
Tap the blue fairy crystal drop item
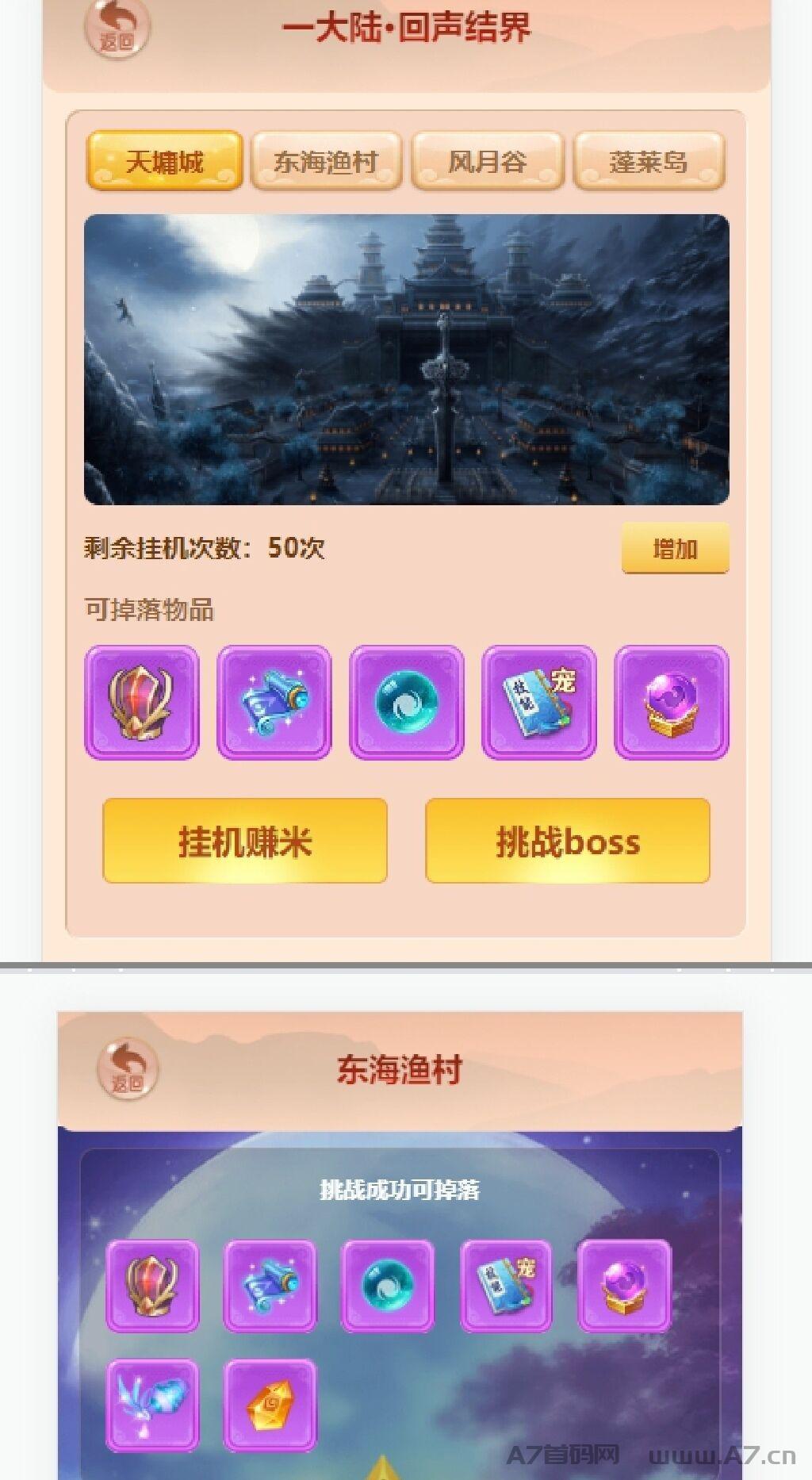click(x=152, y=1406)
